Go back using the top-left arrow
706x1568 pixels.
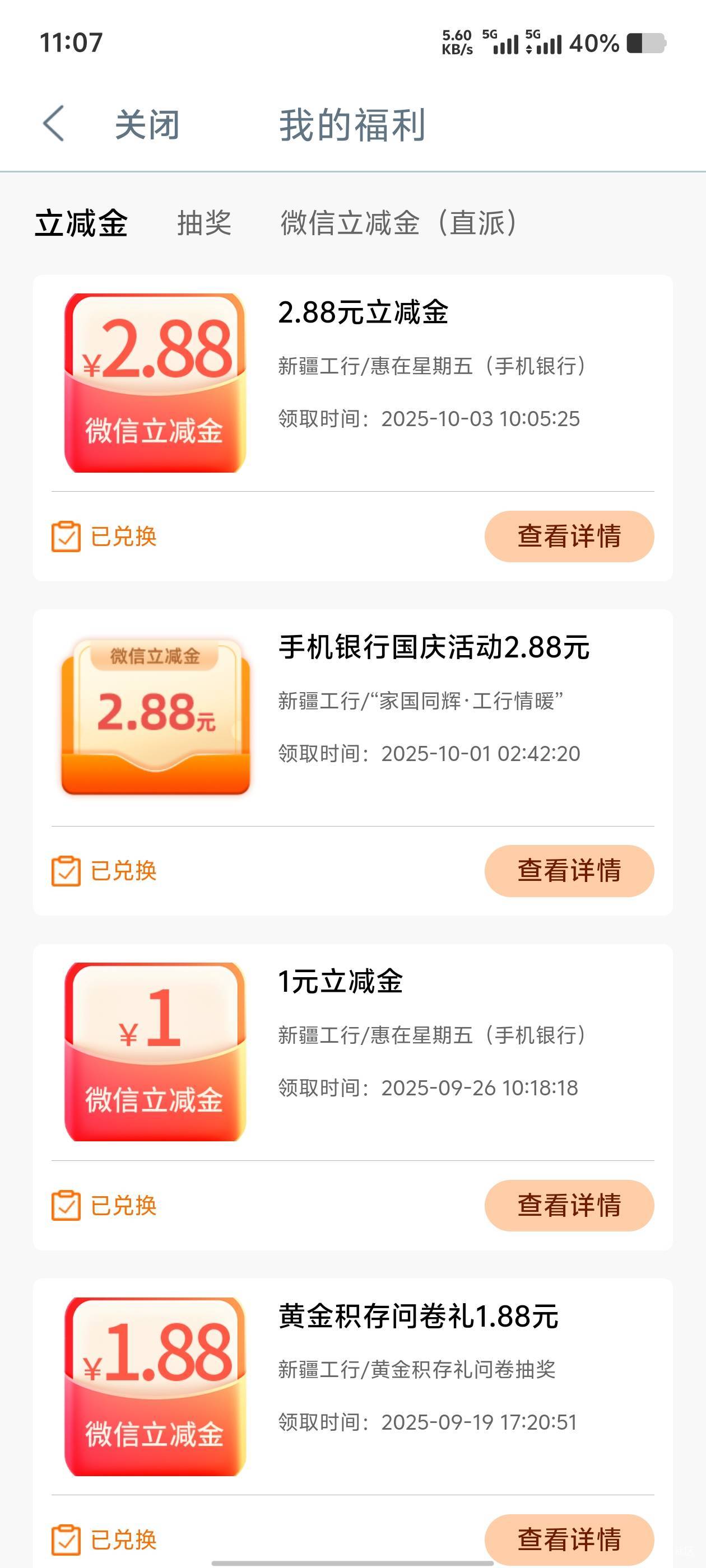pyautogui.click(x=54, y=124)
